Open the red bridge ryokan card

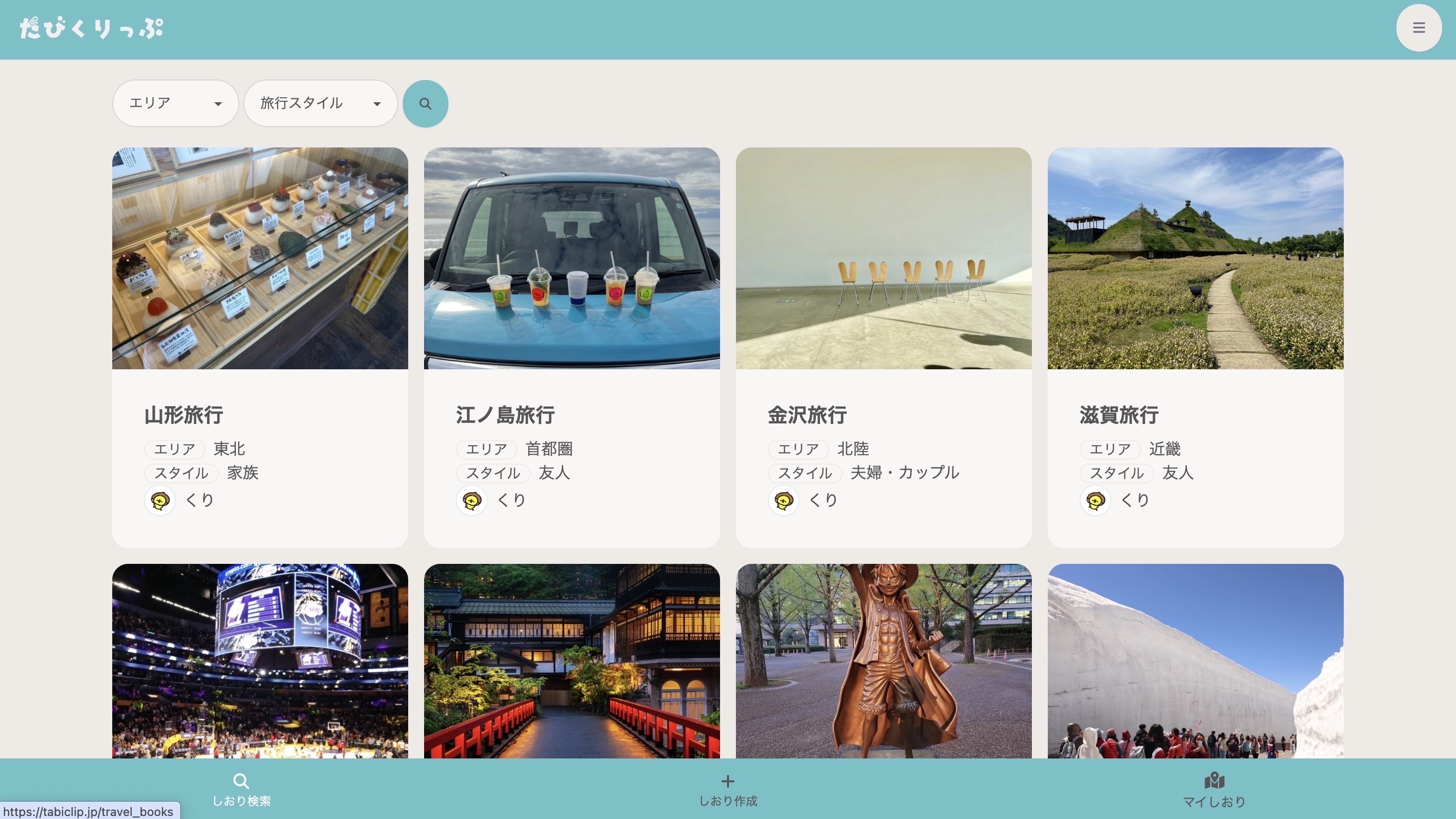click(x=572, y=661)
